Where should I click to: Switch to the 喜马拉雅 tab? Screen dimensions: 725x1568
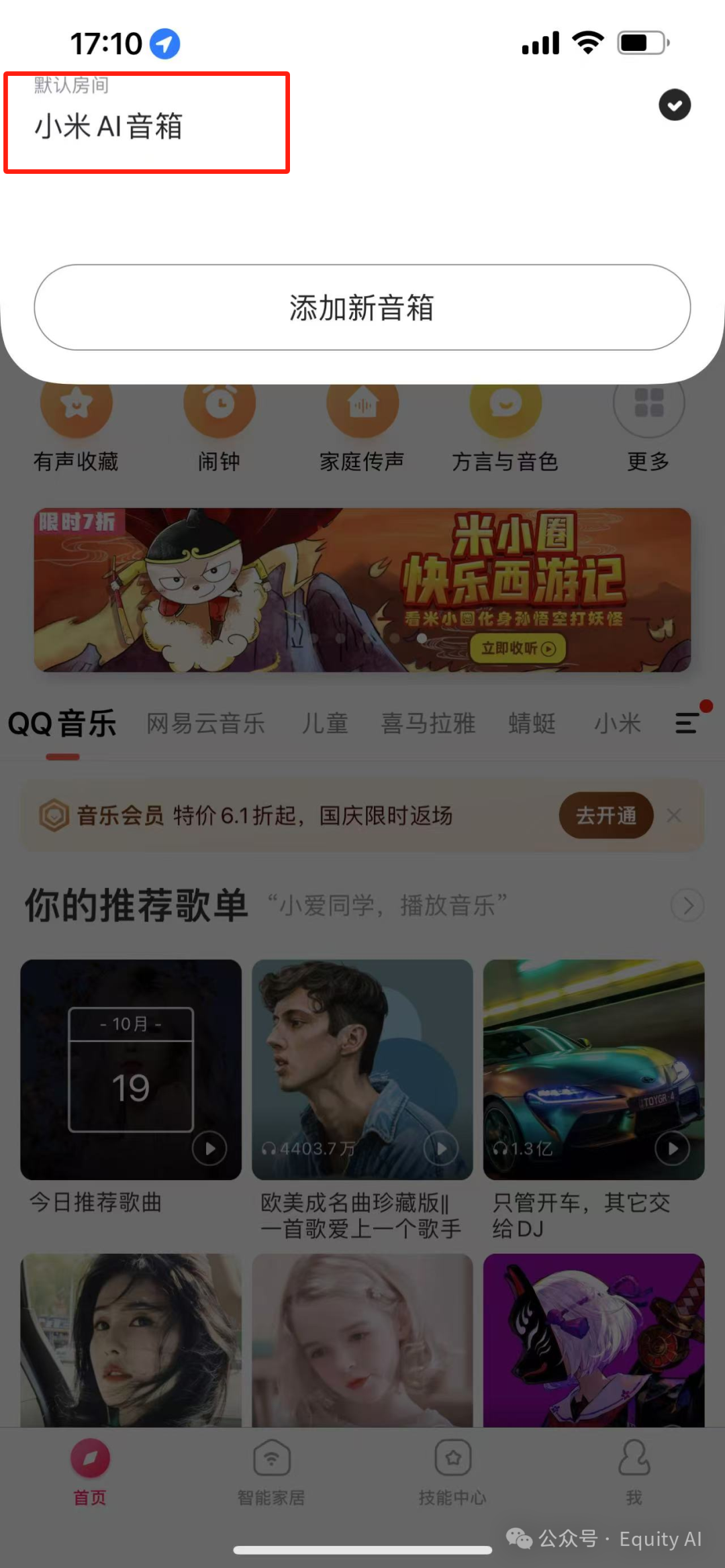[x=428, y=724]
